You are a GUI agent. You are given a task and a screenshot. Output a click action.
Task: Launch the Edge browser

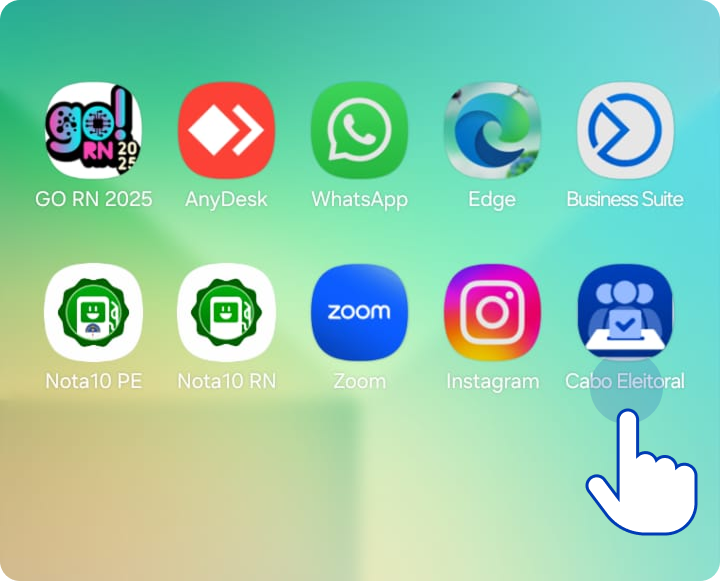(x=492, y=130)
